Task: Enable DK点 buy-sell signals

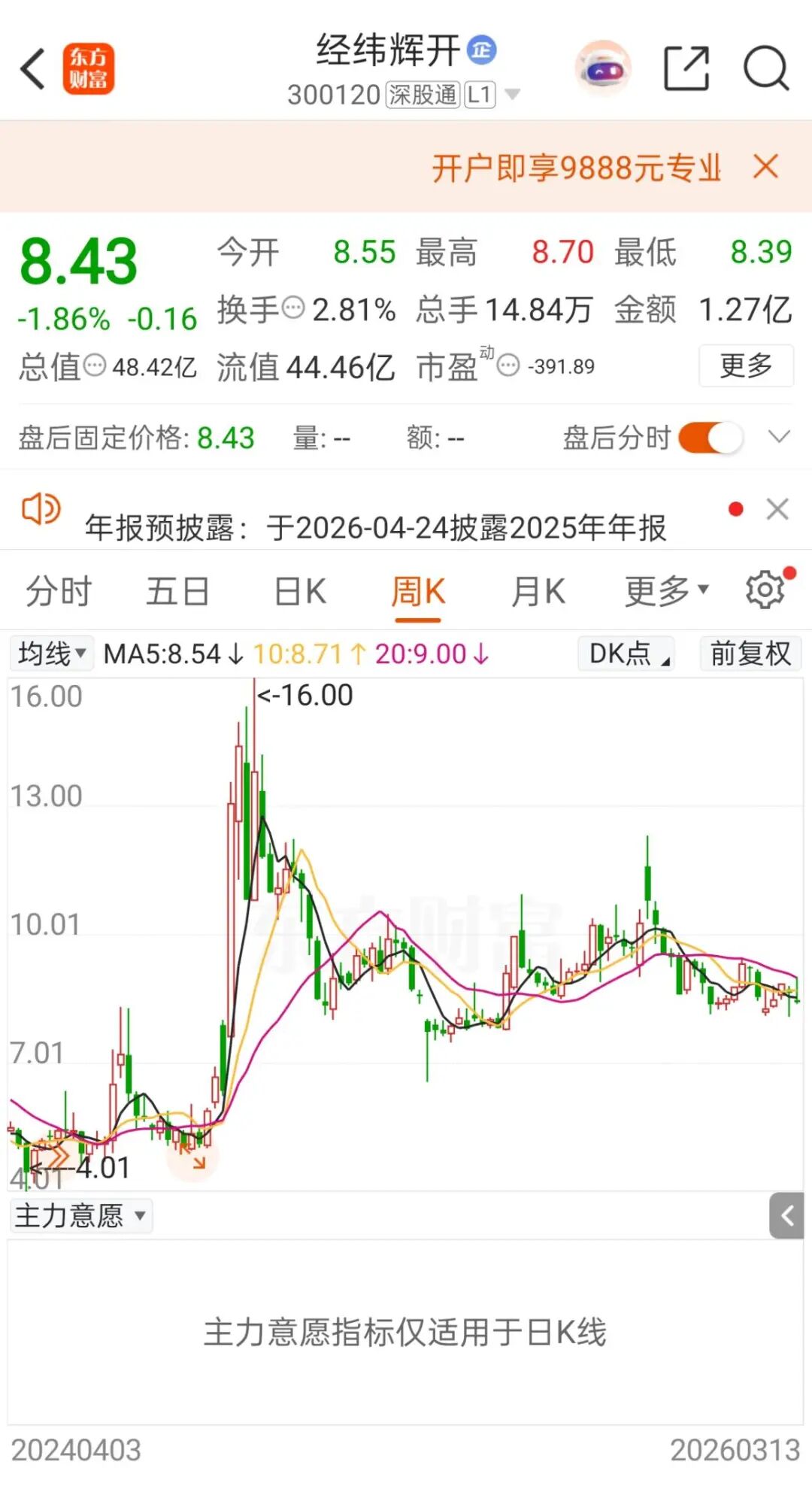Action: click(x=626, y=654)
